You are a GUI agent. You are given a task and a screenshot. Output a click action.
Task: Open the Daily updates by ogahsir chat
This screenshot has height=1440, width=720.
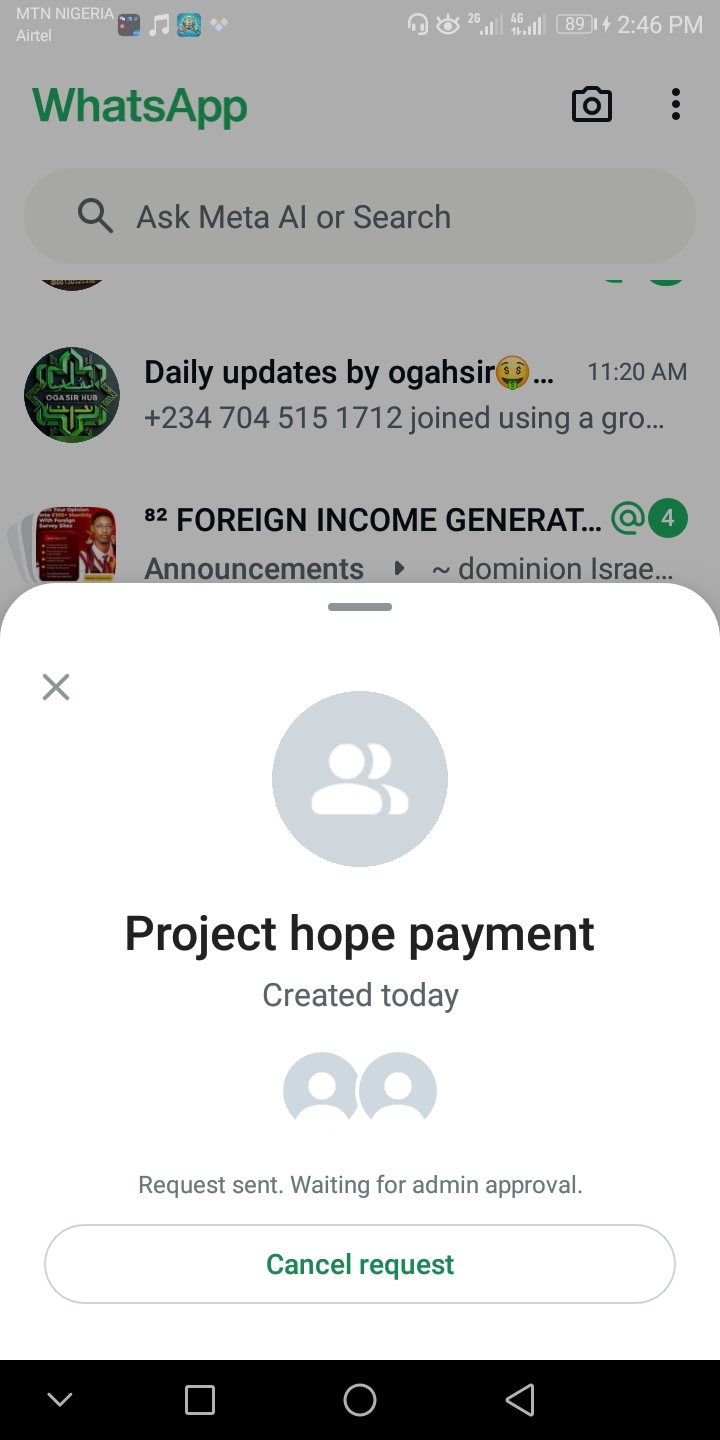click(x=360, y=395)
